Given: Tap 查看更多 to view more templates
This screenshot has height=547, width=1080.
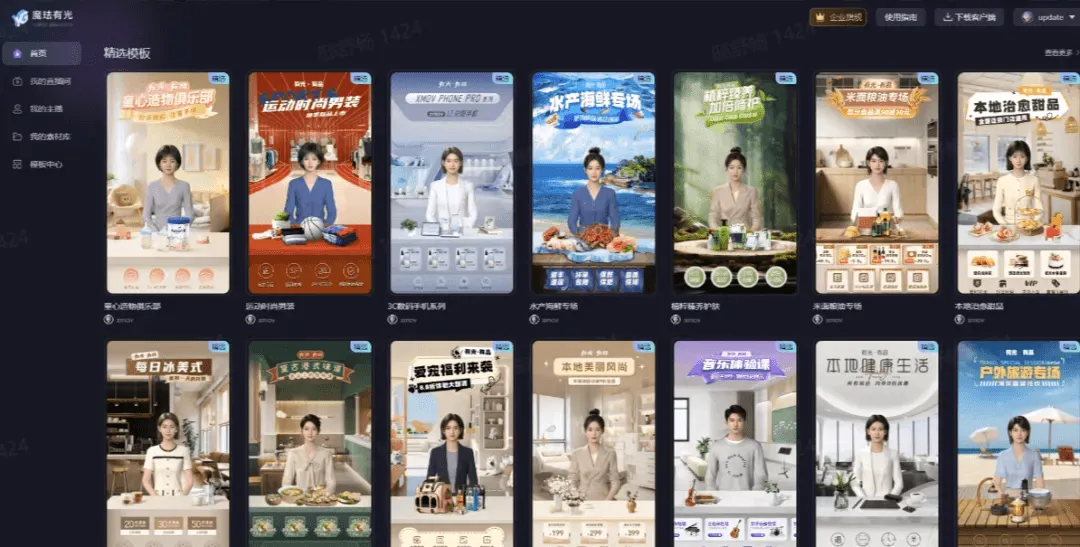Looking at the screenshot, I should 1061,53.
